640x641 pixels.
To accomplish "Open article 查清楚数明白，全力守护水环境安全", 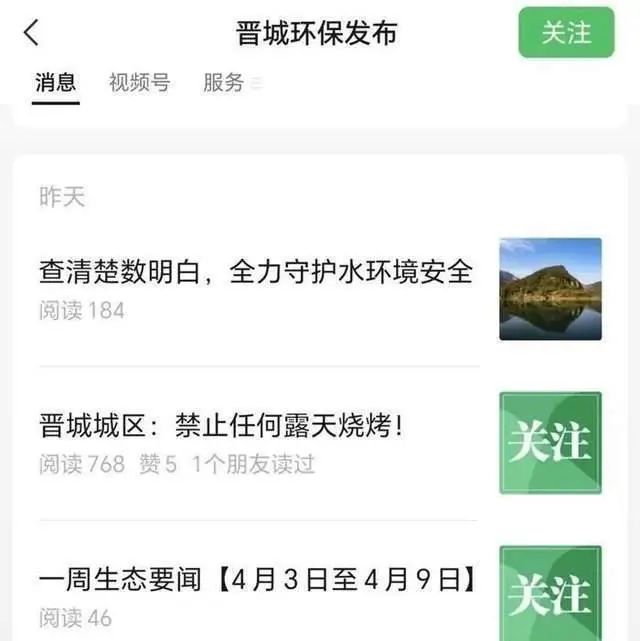I will [x=255, y=271].
